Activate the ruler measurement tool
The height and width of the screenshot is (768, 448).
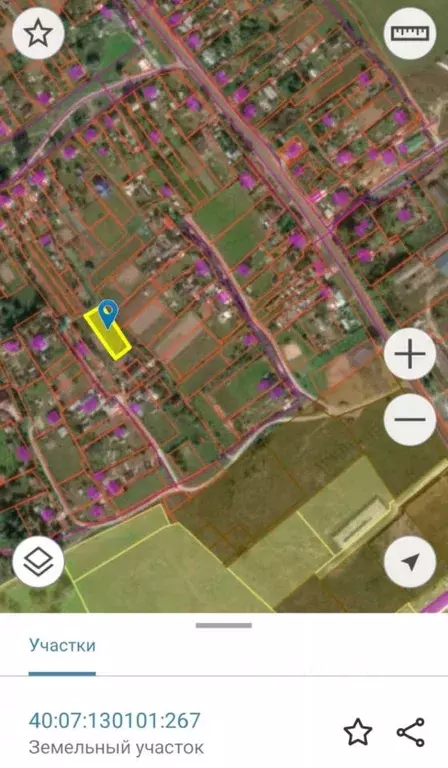point(410,33)
